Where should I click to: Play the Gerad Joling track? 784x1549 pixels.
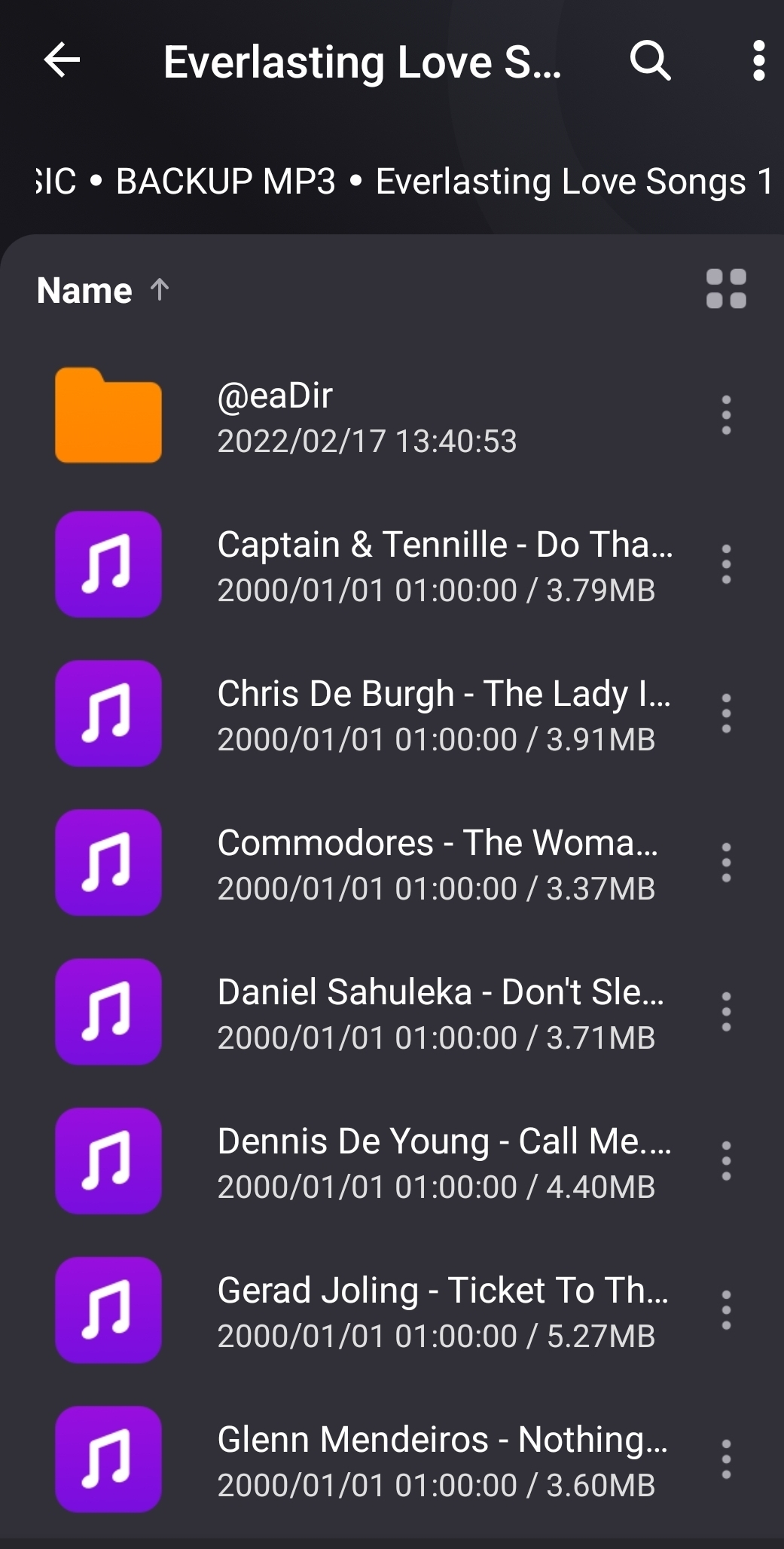(x=443, y=1311)
